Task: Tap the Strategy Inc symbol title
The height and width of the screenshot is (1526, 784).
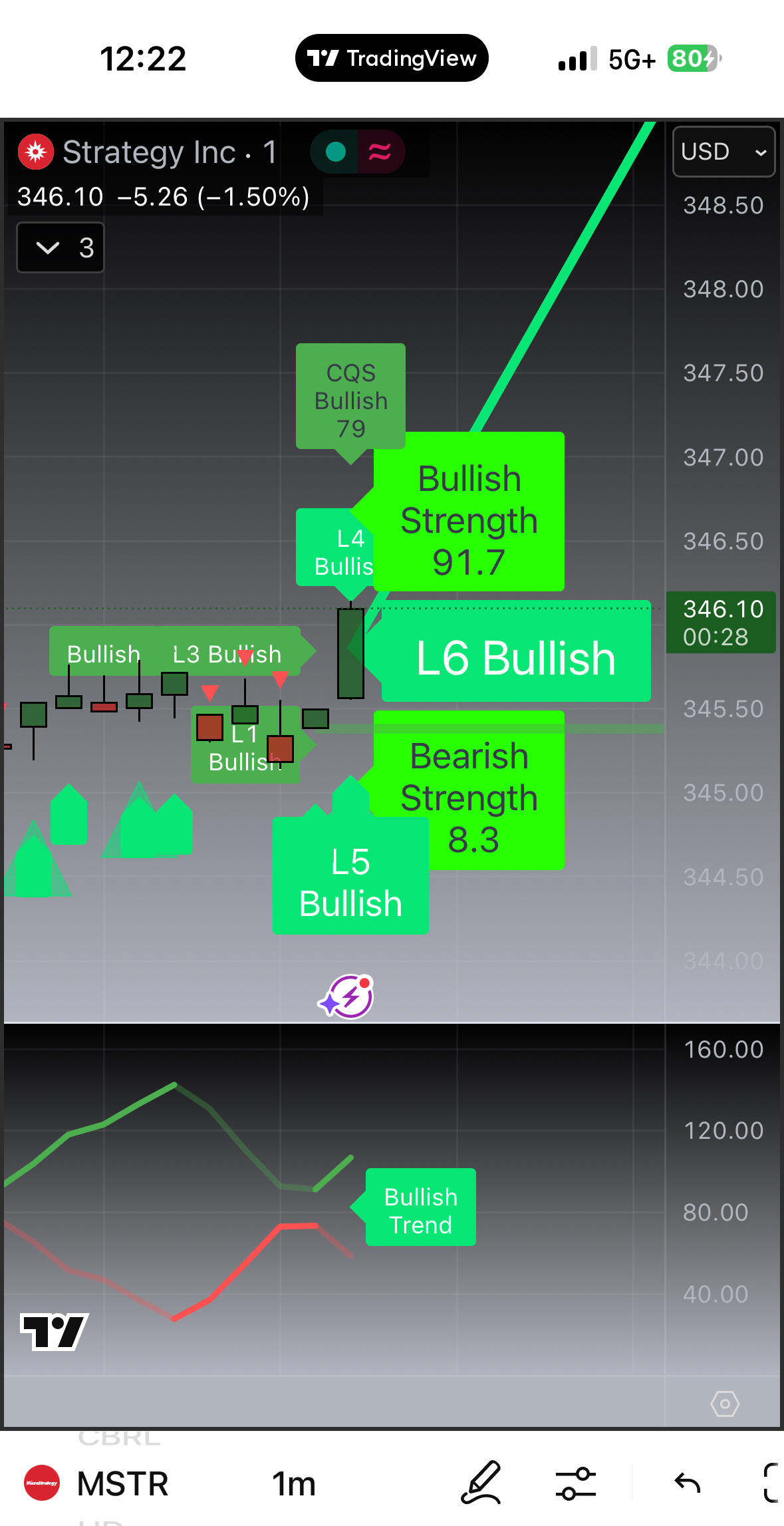Action: pyautogui.click(x=148, y=152)
